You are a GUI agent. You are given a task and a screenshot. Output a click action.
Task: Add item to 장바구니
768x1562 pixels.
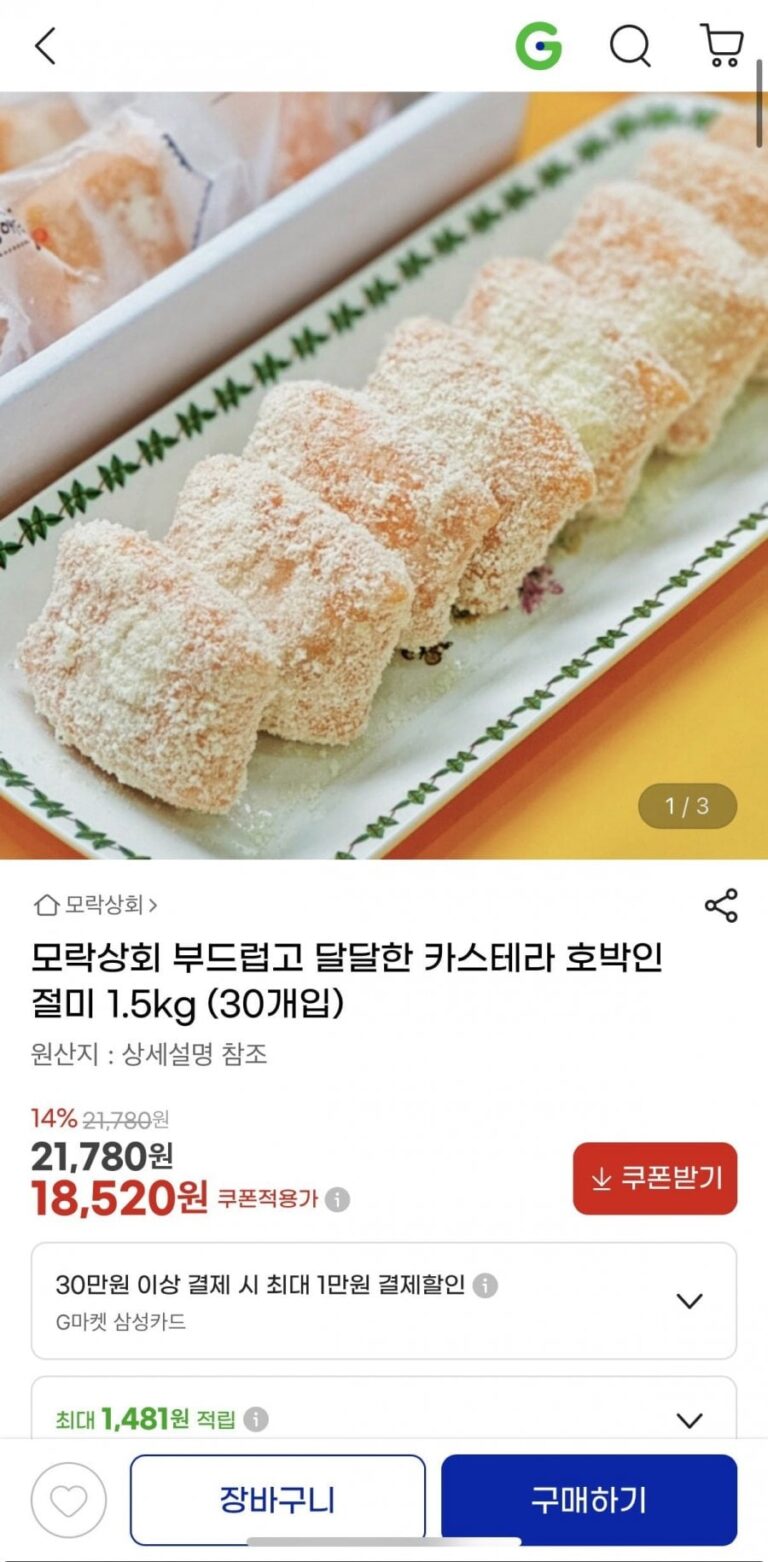(277, 1500)
